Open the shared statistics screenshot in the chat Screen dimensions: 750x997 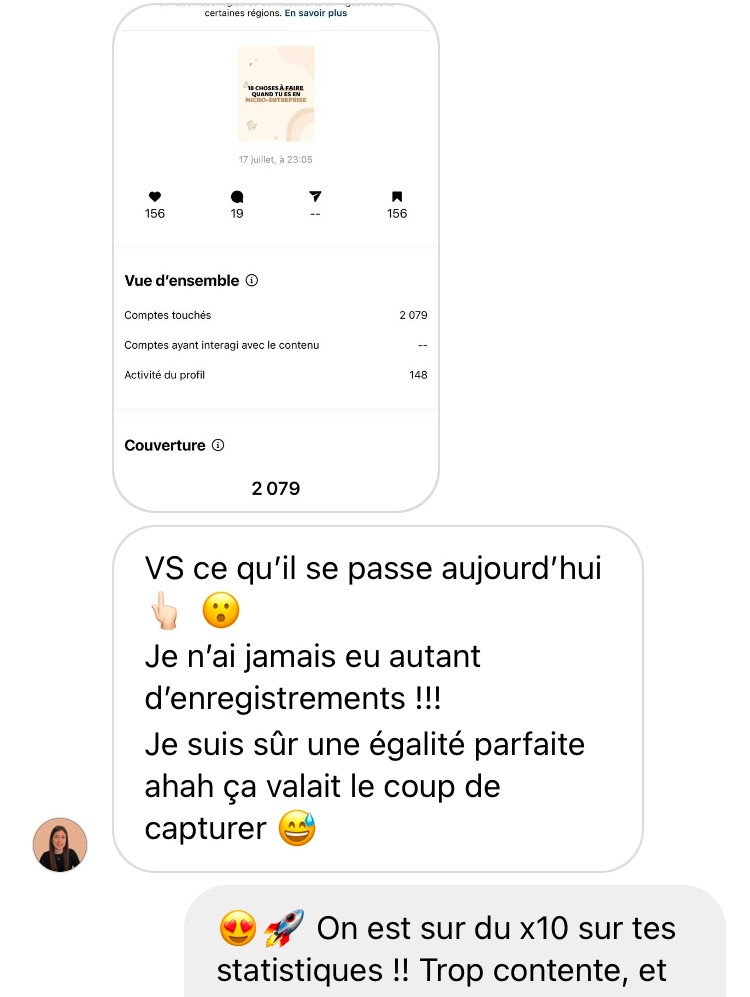pyautogui.click(x=276, y=260)
